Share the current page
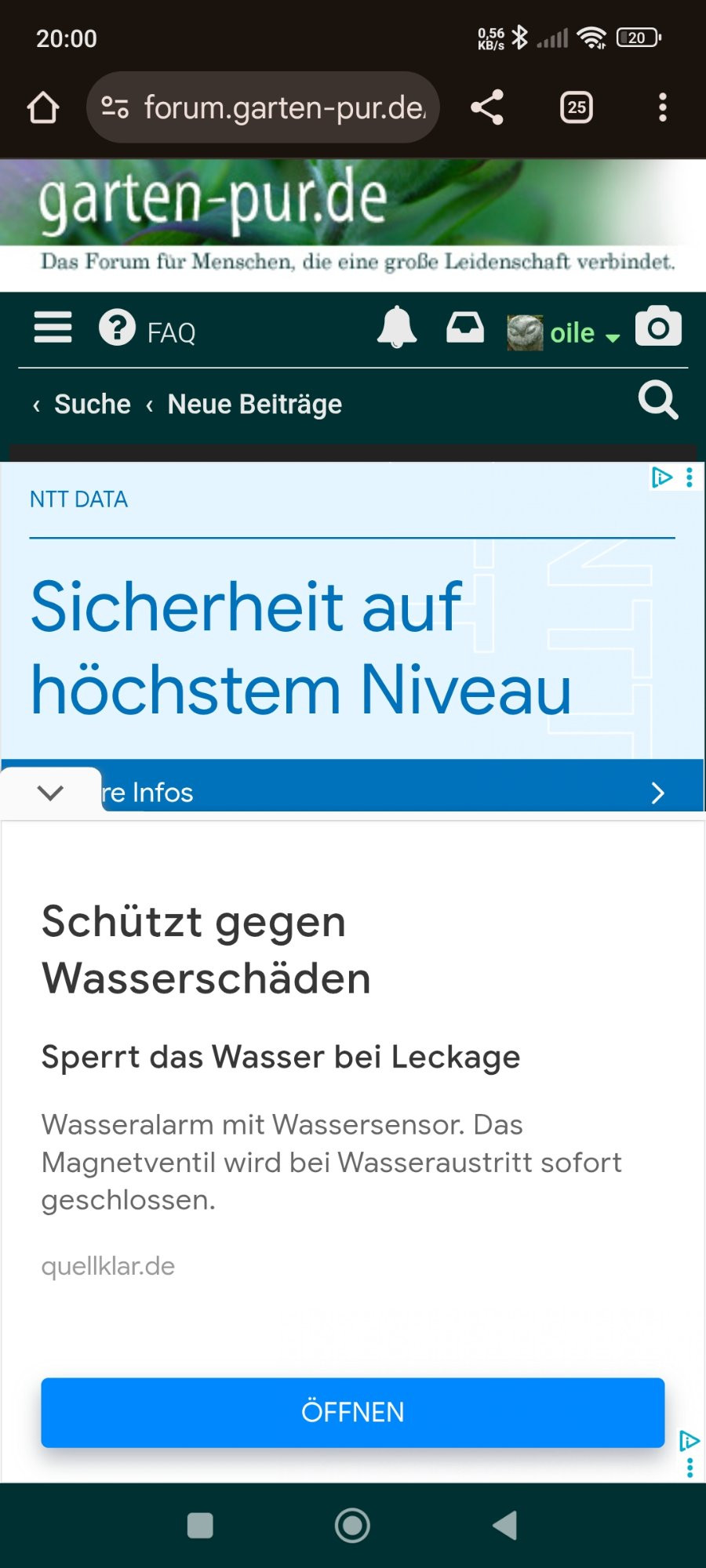The width and height of the screenshot is (706, 1568). (x=487, y=107)
